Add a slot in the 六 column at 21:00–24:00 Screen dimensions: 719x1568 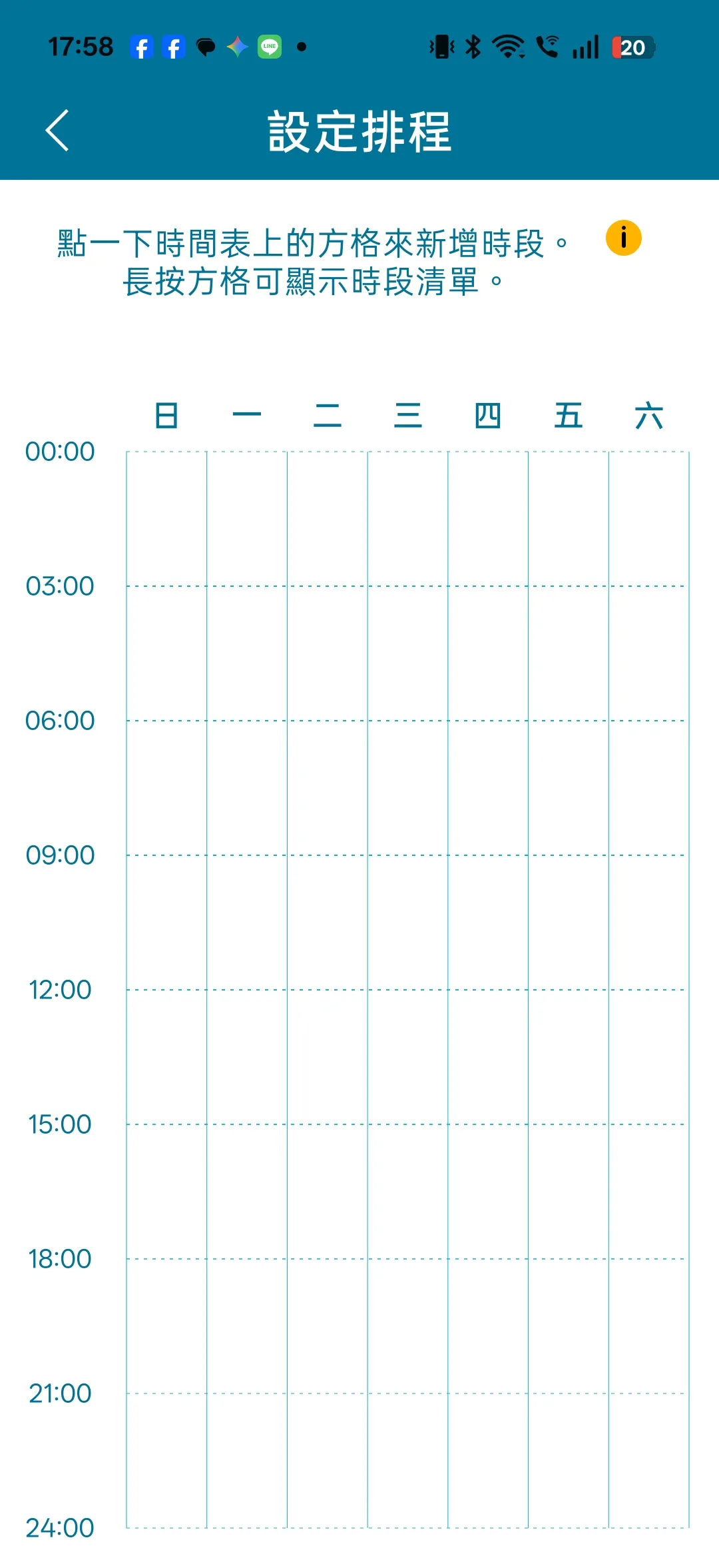[x=649, y=1461]
